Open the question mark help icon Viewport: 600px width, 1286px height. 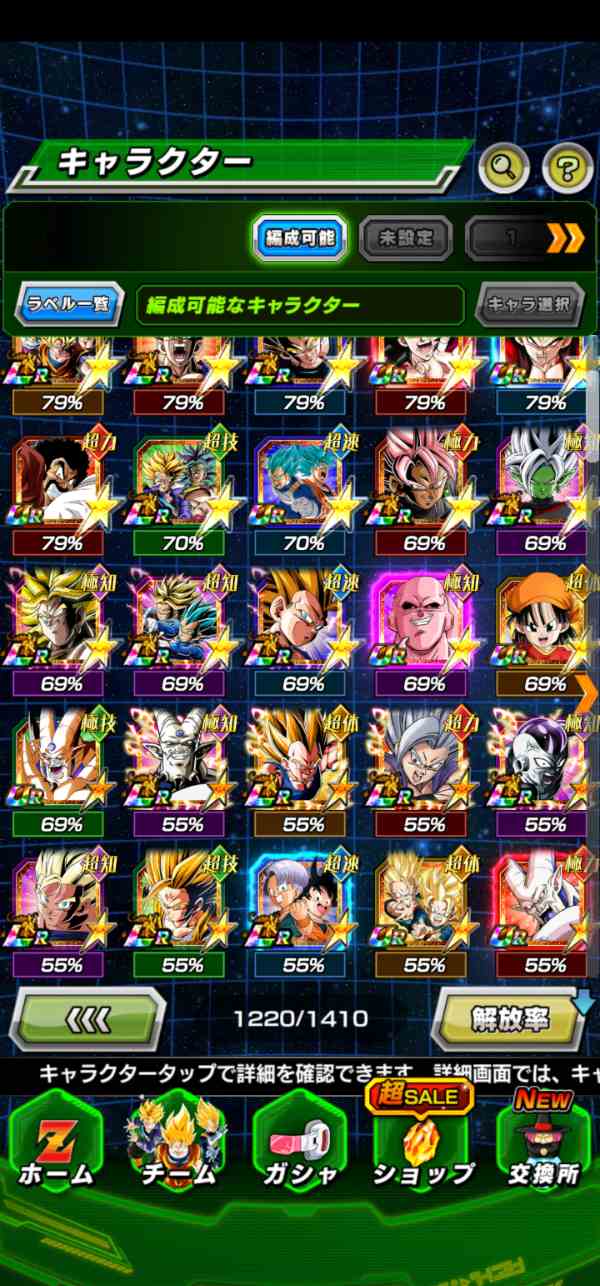567,169
